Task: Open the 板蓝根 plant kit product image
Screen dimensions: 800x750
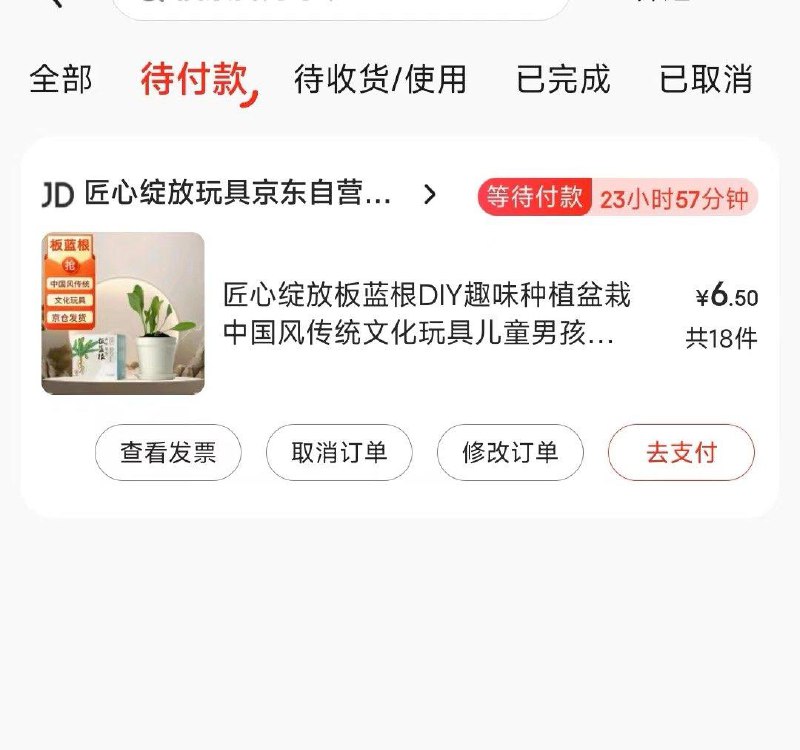Action: (x=123, y=314)
